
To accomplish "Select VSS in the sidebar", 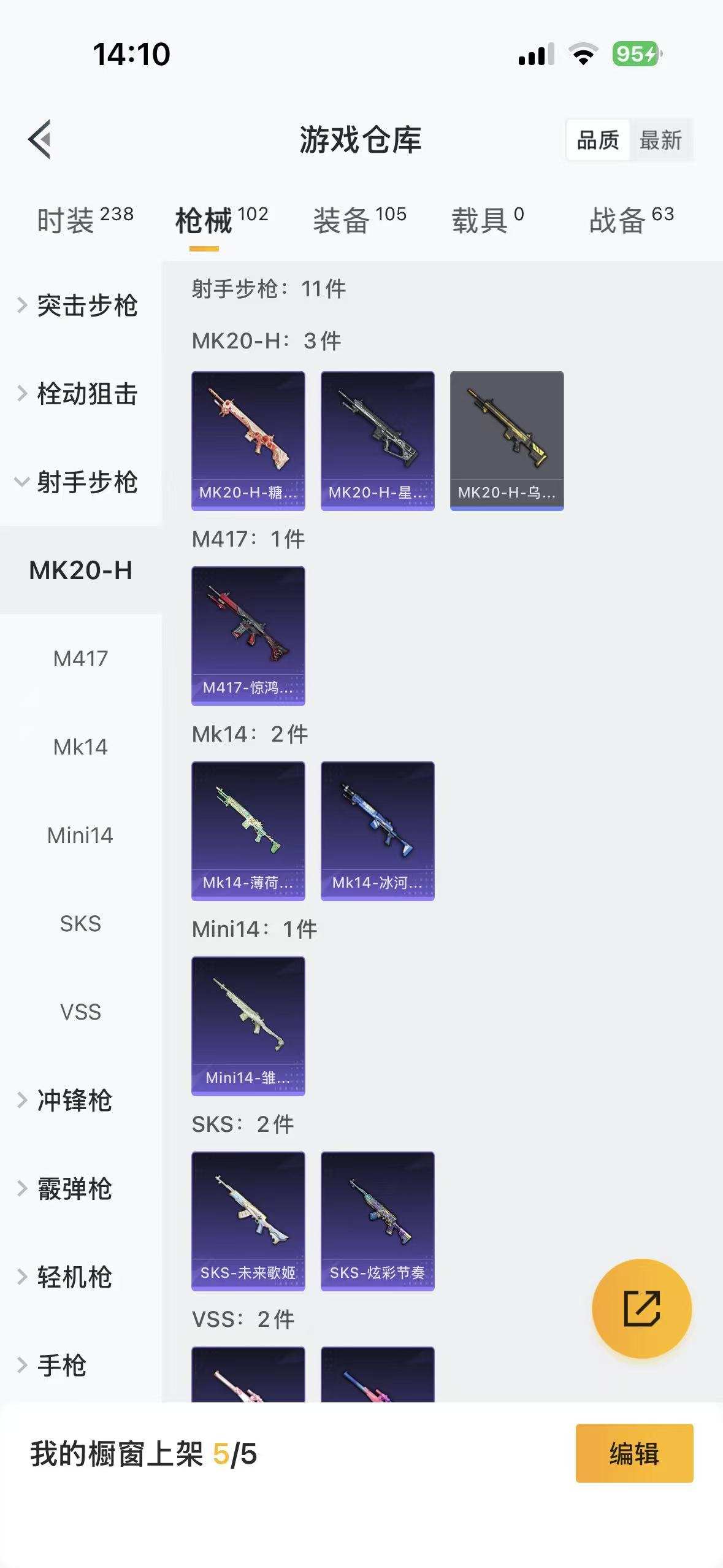I will pos(80,1012).
